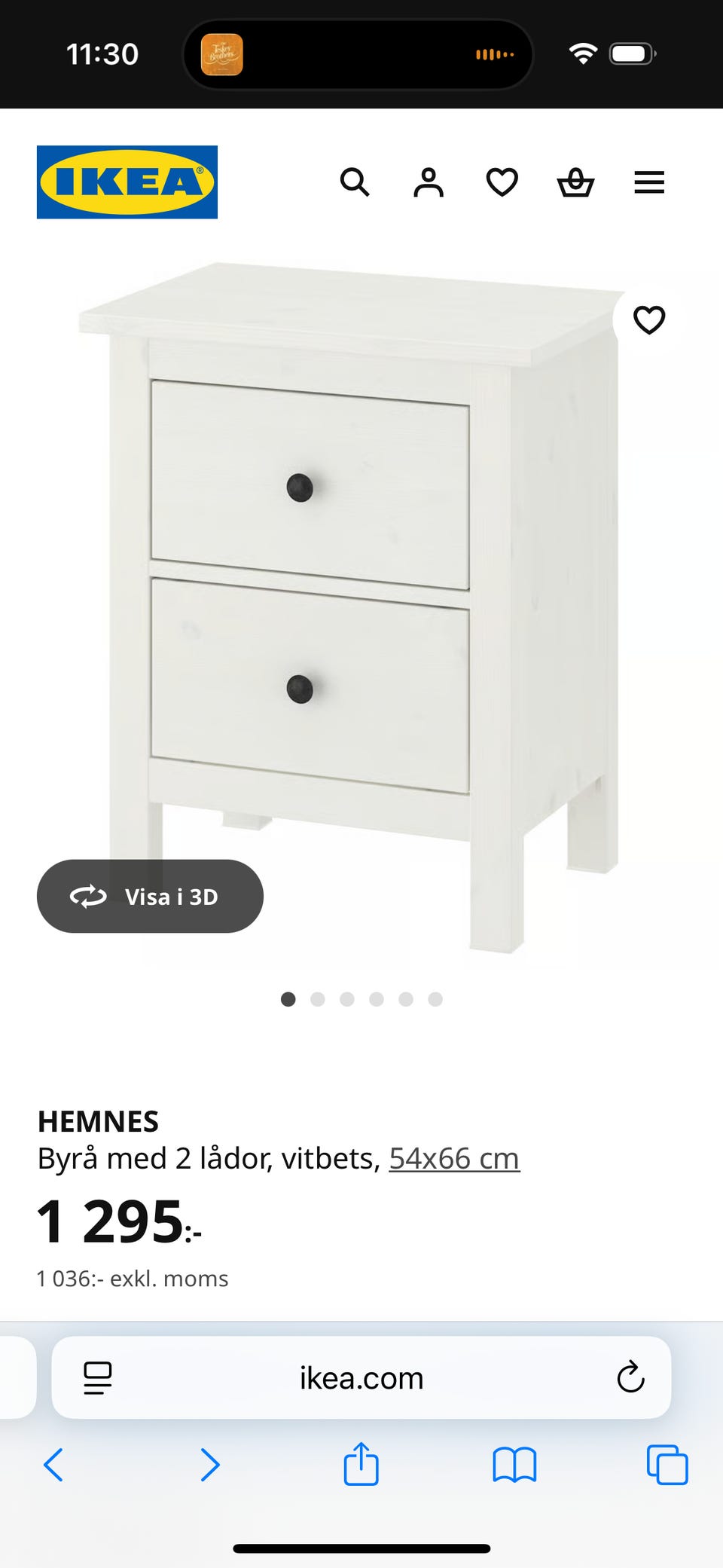Viewport: 723px width, 1568px height.
Task: Open the favourites heart in header
Action: [502, 182]
